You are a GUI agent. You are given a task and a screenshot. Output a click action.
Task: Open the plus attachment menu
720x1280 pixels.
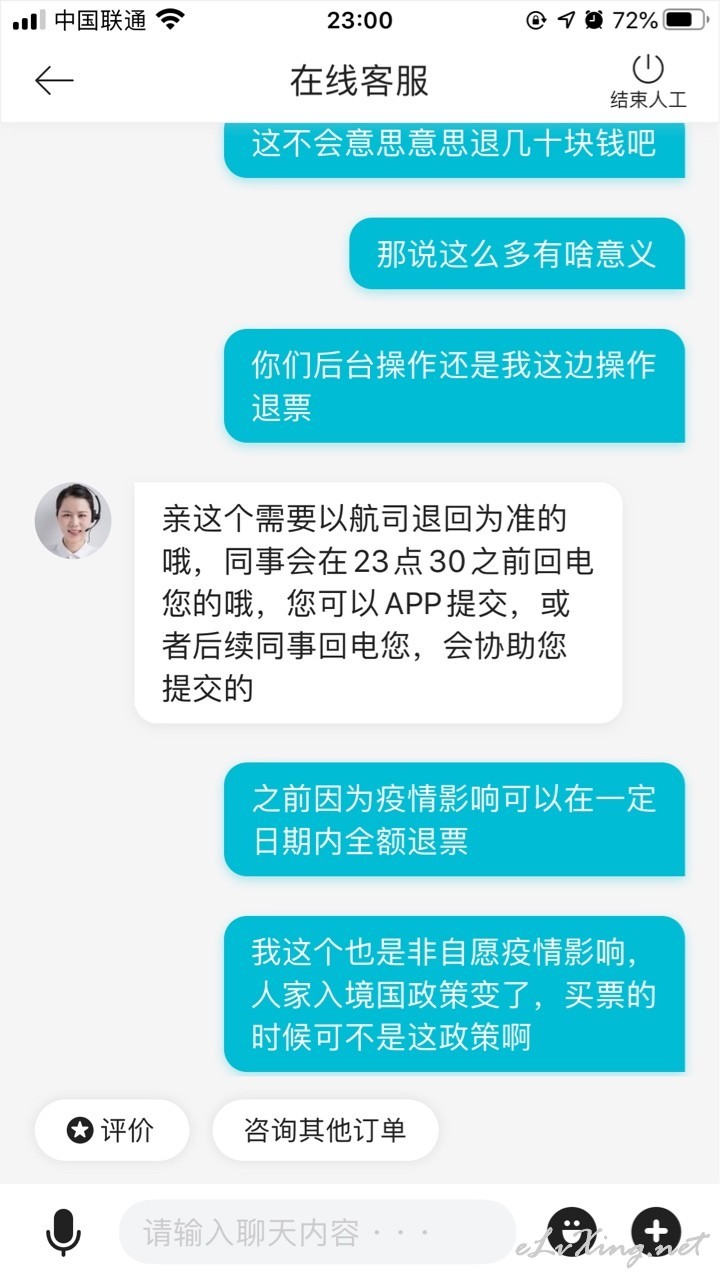[x=656, y=1232]
